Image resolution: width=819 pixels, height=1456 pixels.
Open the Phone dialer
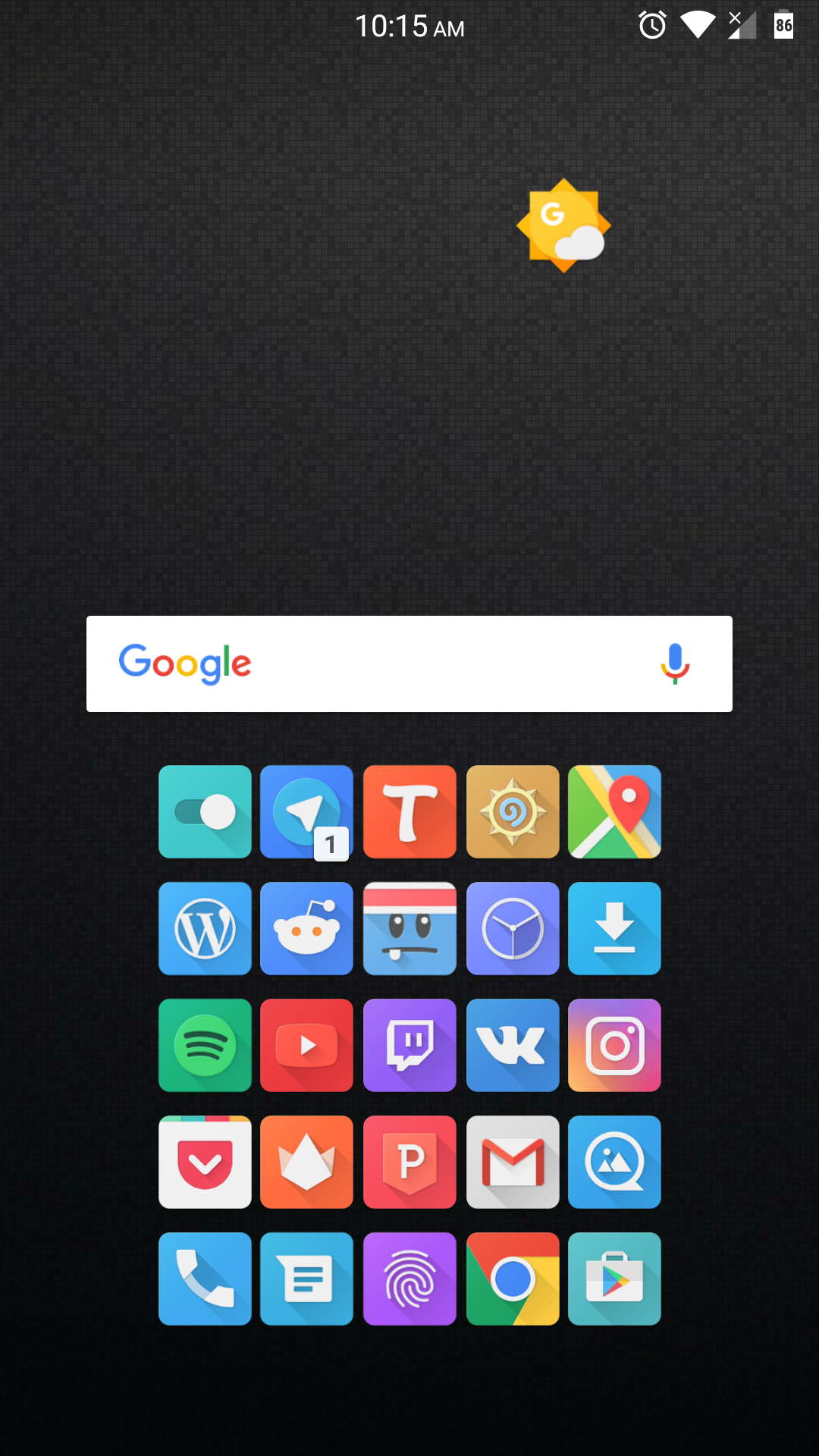(205, 1279)
